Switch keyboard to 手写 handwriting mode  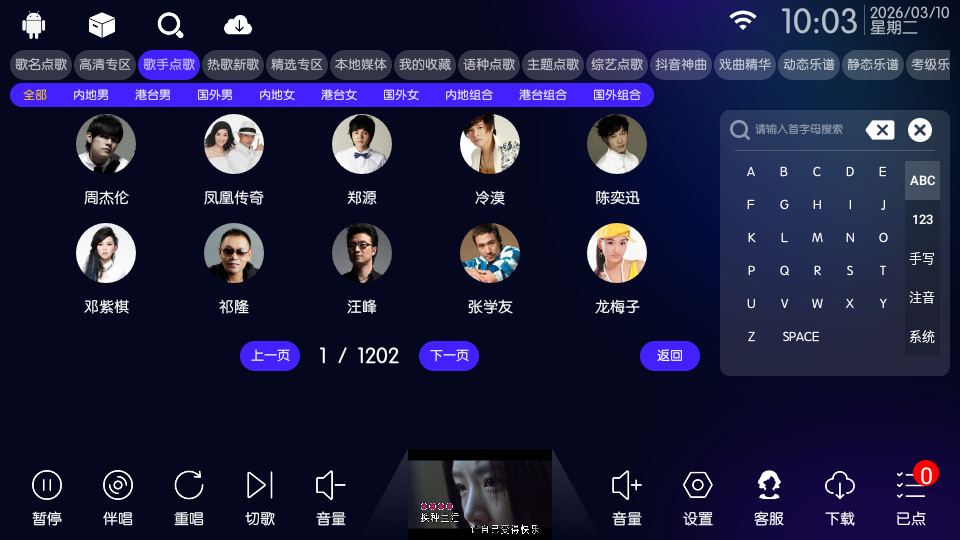922,258
